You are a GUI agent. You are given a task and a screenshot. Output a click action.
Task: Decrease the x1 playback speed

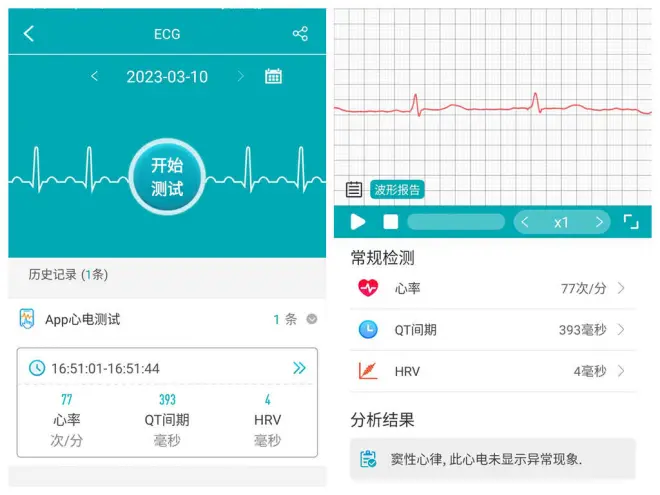(525, 222)
